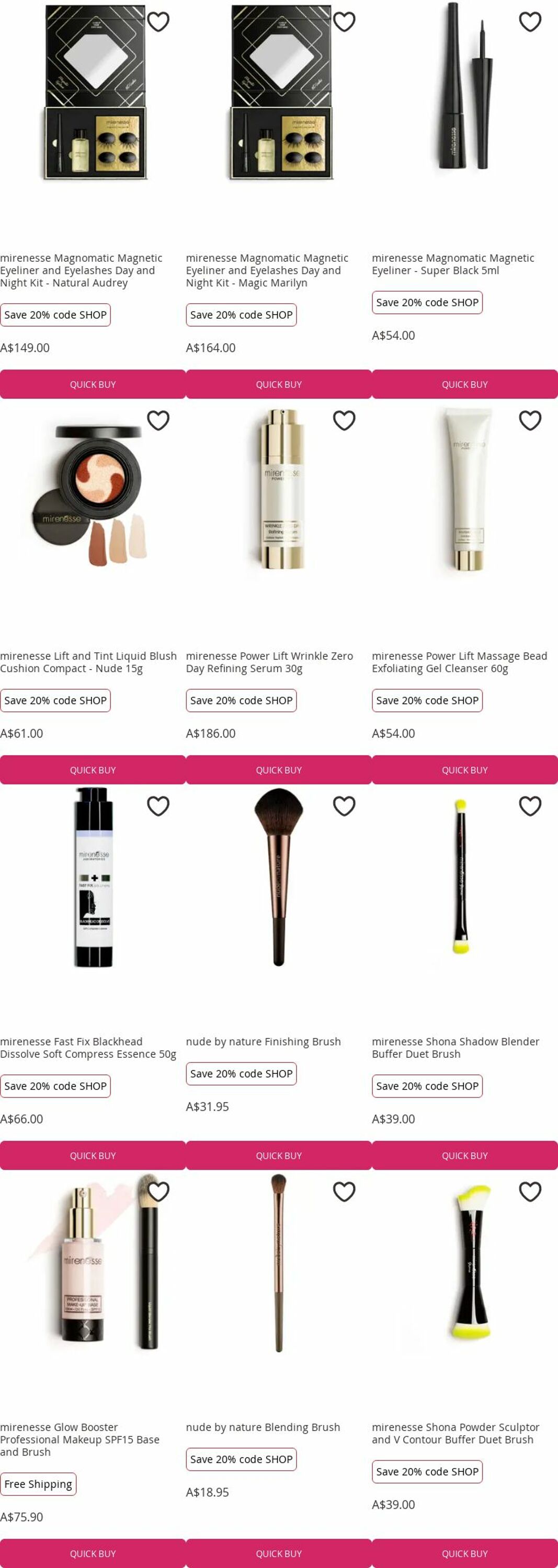Viewport: 558px width, 1568px height.
Task: Quick buy the Magic Marilyn Magnetic Kit
Action: (x=278, y=384)
